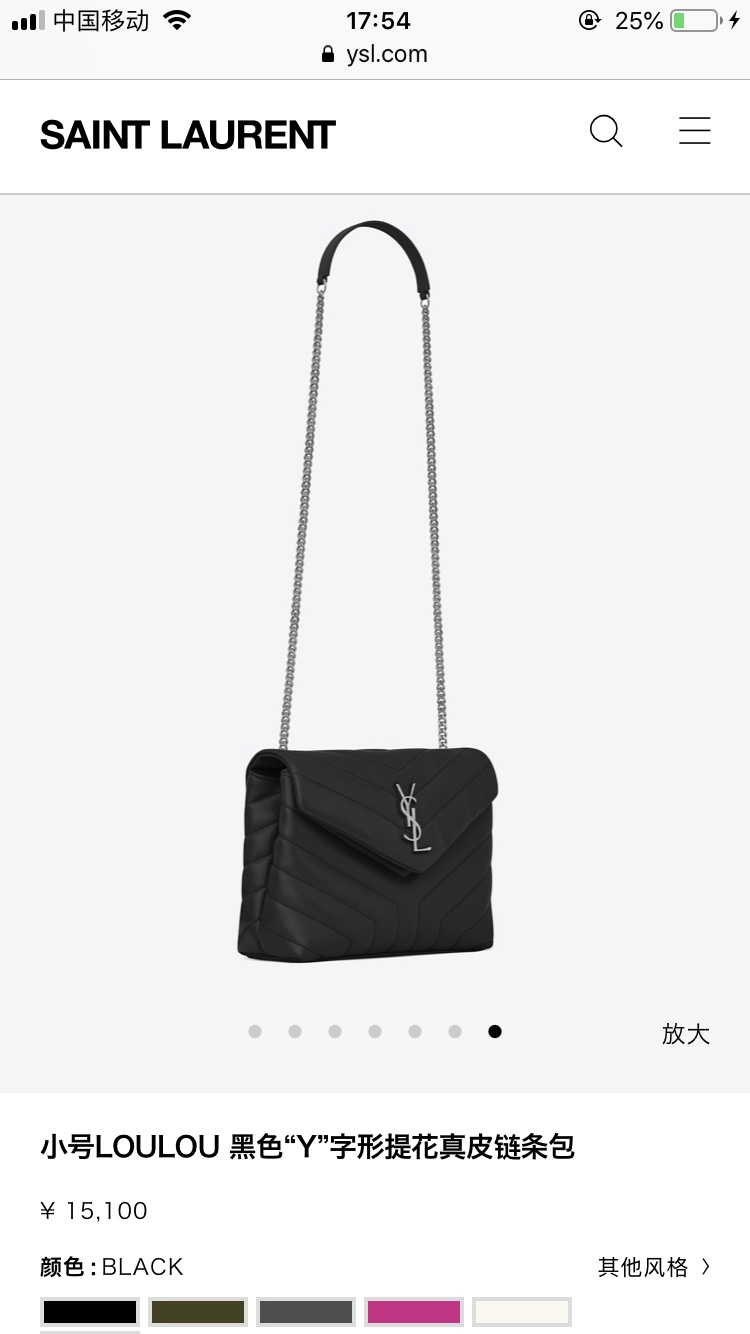The width and height of the screenshot is (750, 1334).
Task: Activate the currently selected last carousel dot
Action: click(495, 1031)
